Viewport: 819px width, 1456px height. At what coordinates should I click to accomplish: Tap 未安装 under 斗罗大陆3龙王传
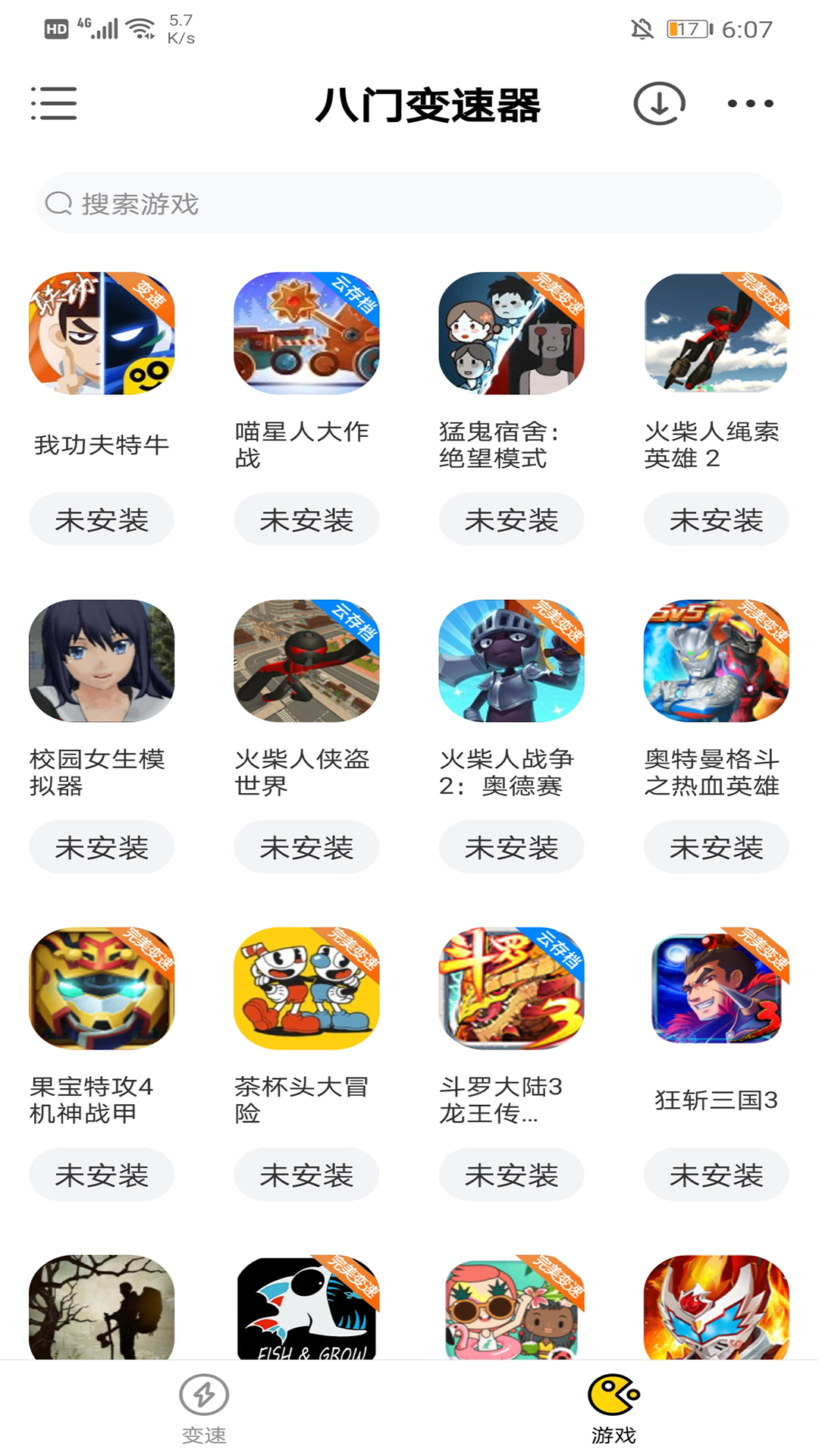point(511,1175)
